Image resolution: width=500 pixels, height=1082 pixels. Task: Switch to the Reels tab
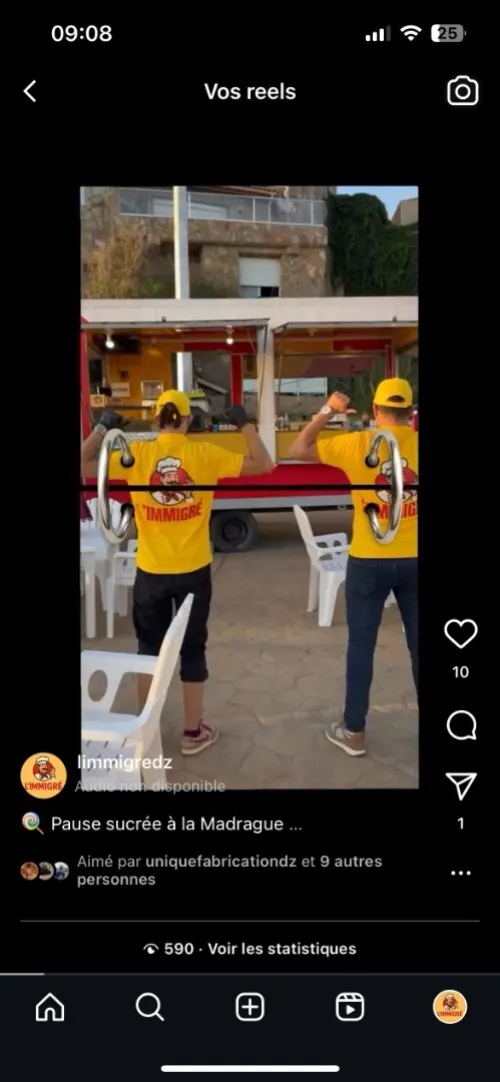click(x=350, y=1007)
